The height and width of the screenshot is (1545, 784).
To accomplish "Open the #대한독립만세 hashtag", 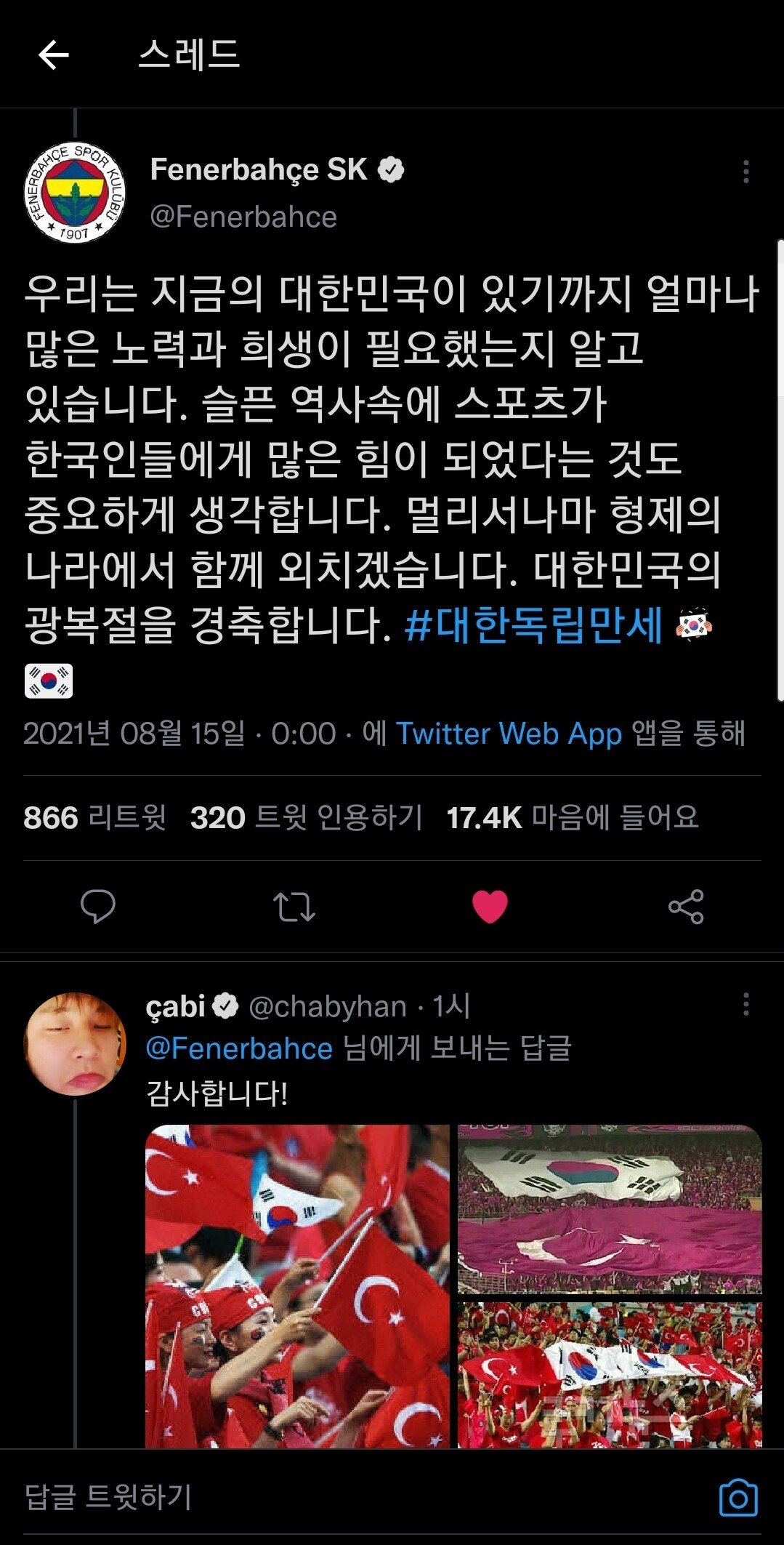I will click(x=533, y=625).
